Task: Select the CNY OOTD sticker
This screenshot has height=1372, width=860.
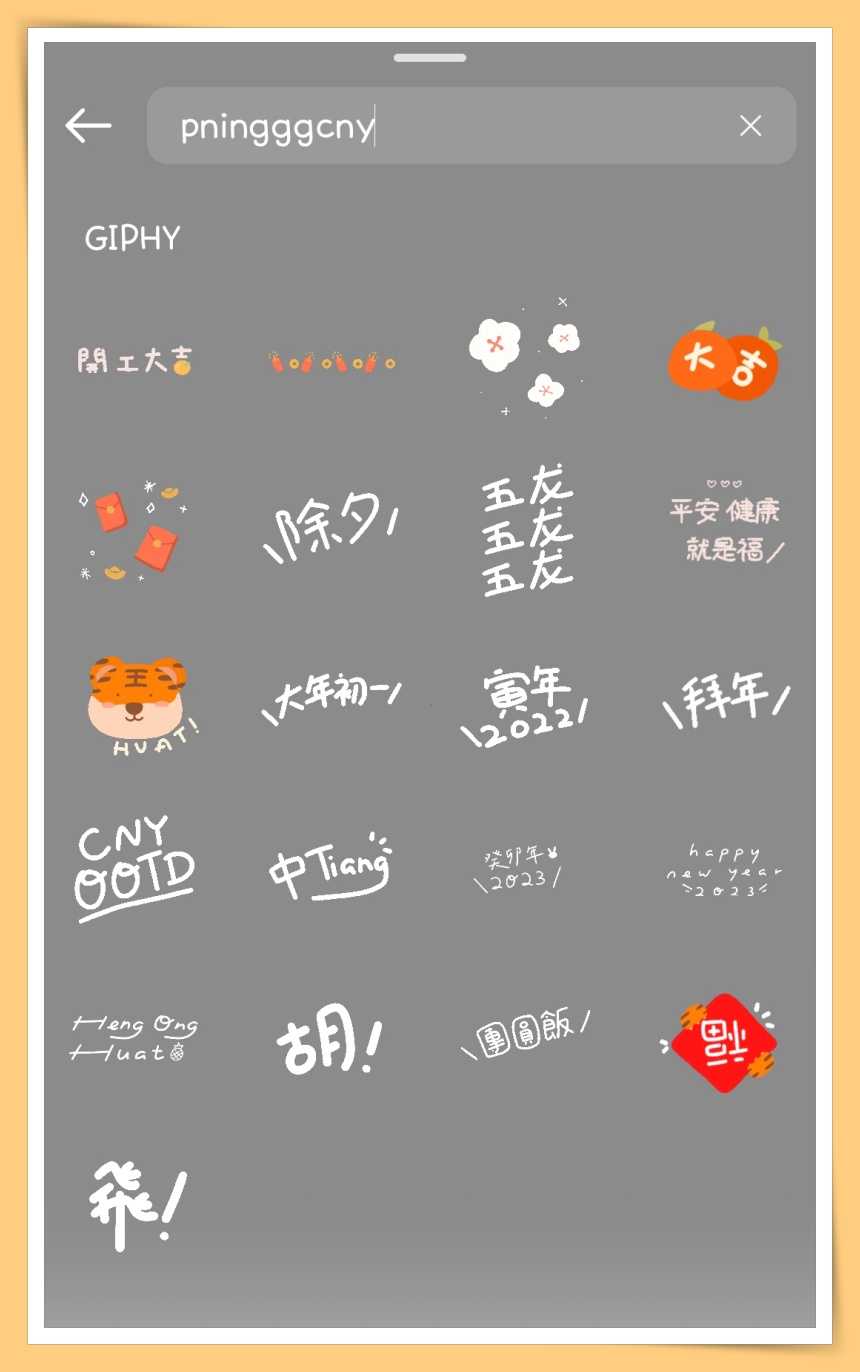Action: click(134, 867)
